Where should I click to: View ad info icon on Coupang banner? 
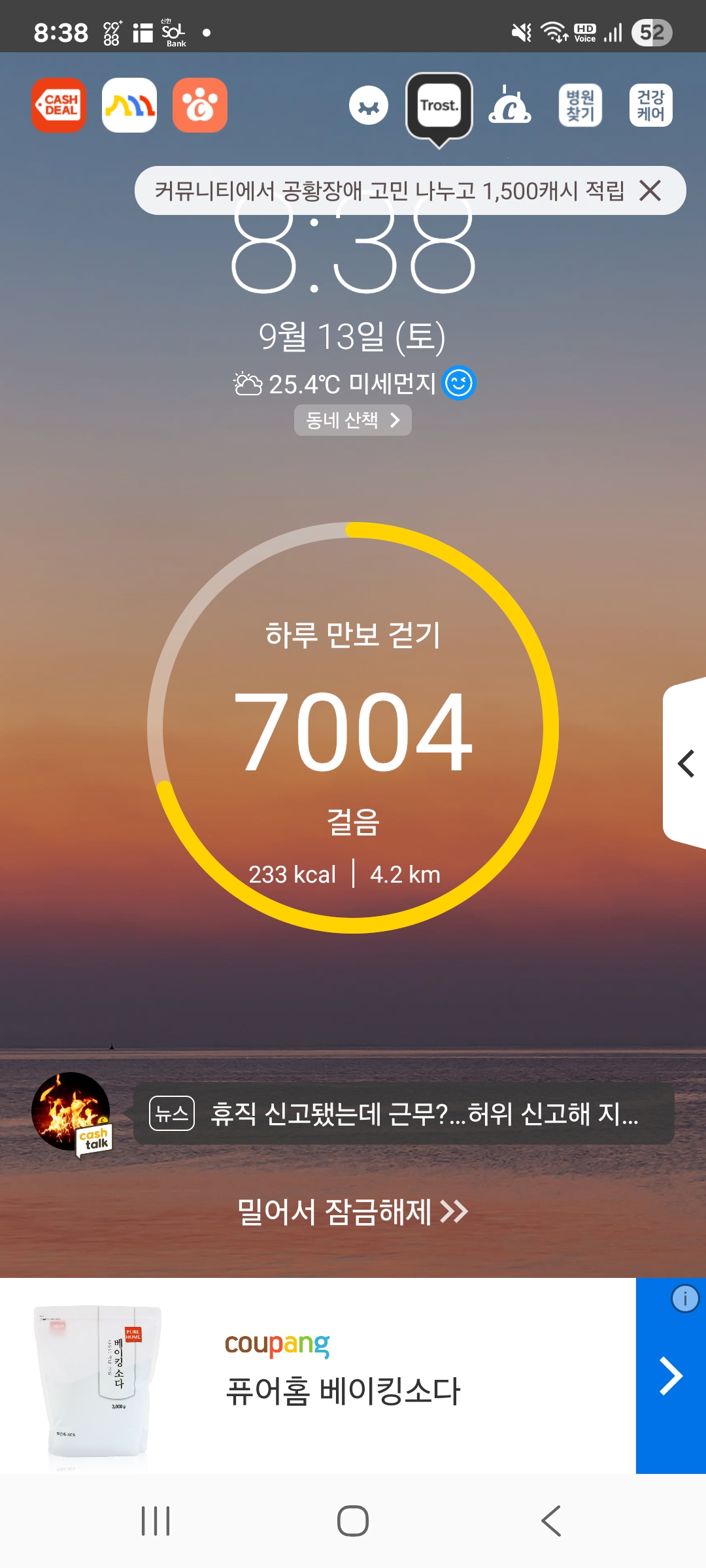(x=684, y=1299)
